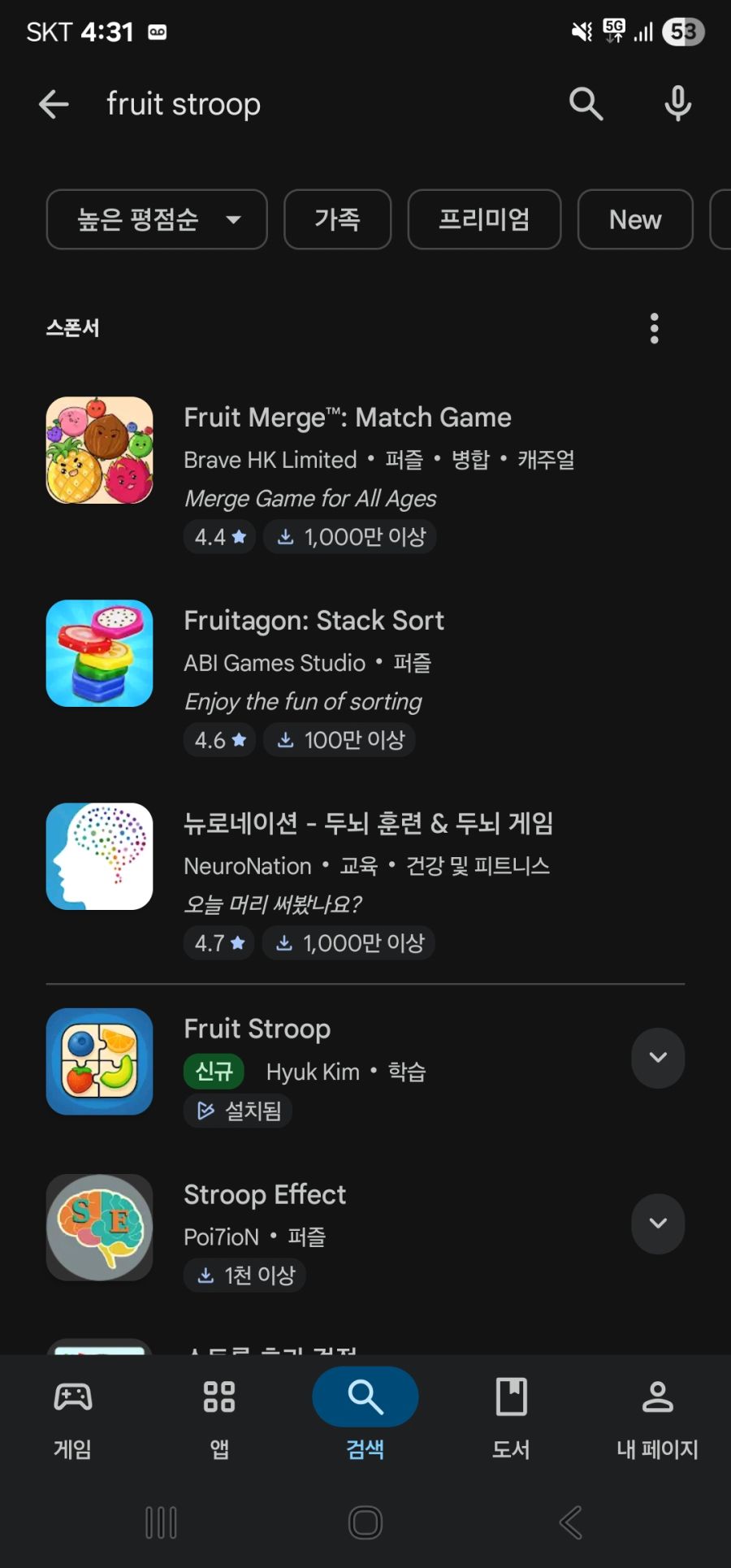731x1568 pixels.
Task: Tap the 설치됨 label under Fruit Stroop
Action: coord(237,1111)
